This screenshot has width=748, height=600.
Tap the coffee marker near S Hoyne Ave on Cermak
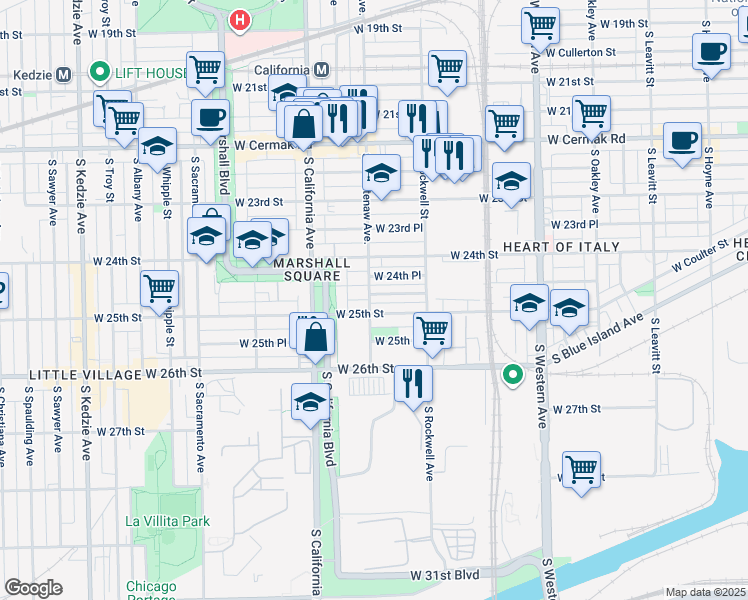(x=683, y=143)
